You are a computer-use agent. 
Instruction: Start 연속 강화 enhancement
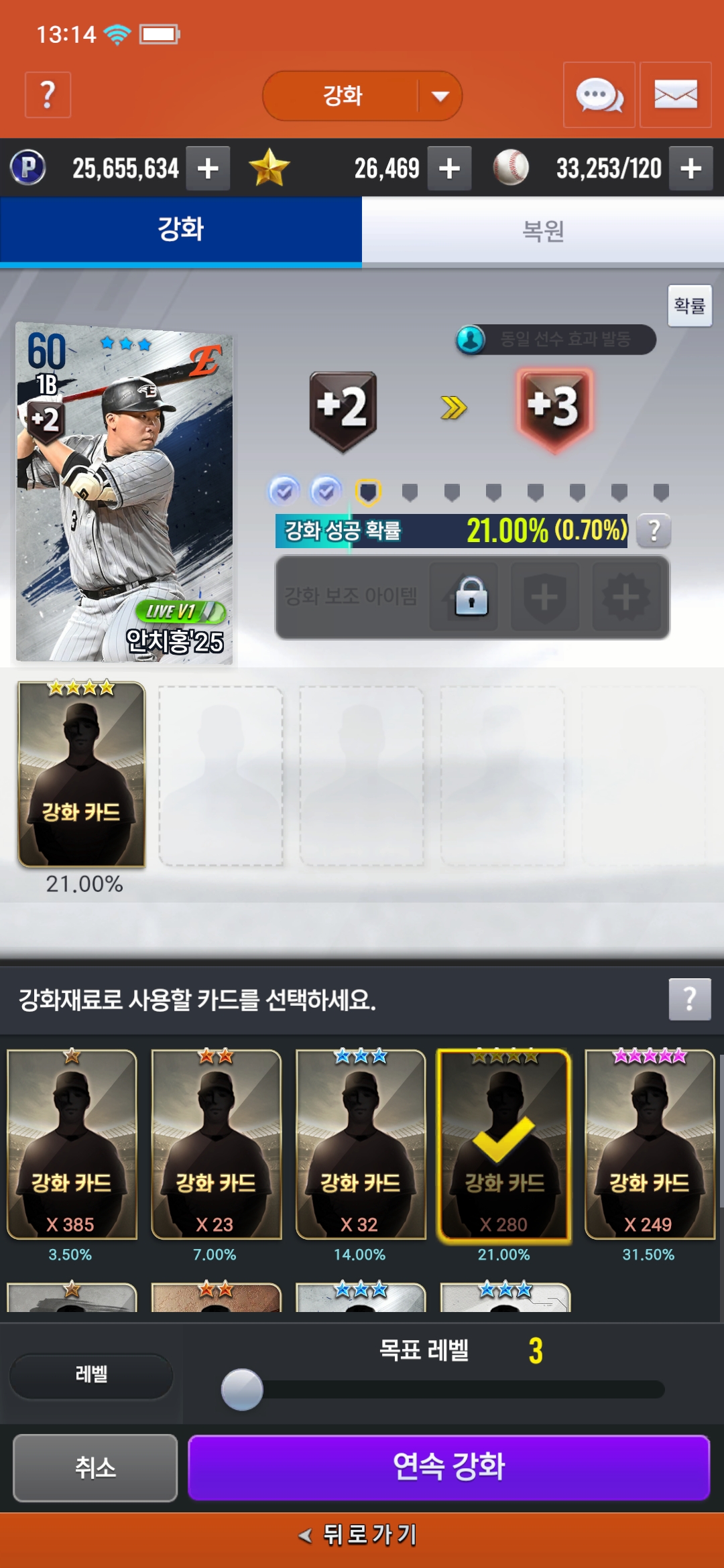coord(448,1467)
